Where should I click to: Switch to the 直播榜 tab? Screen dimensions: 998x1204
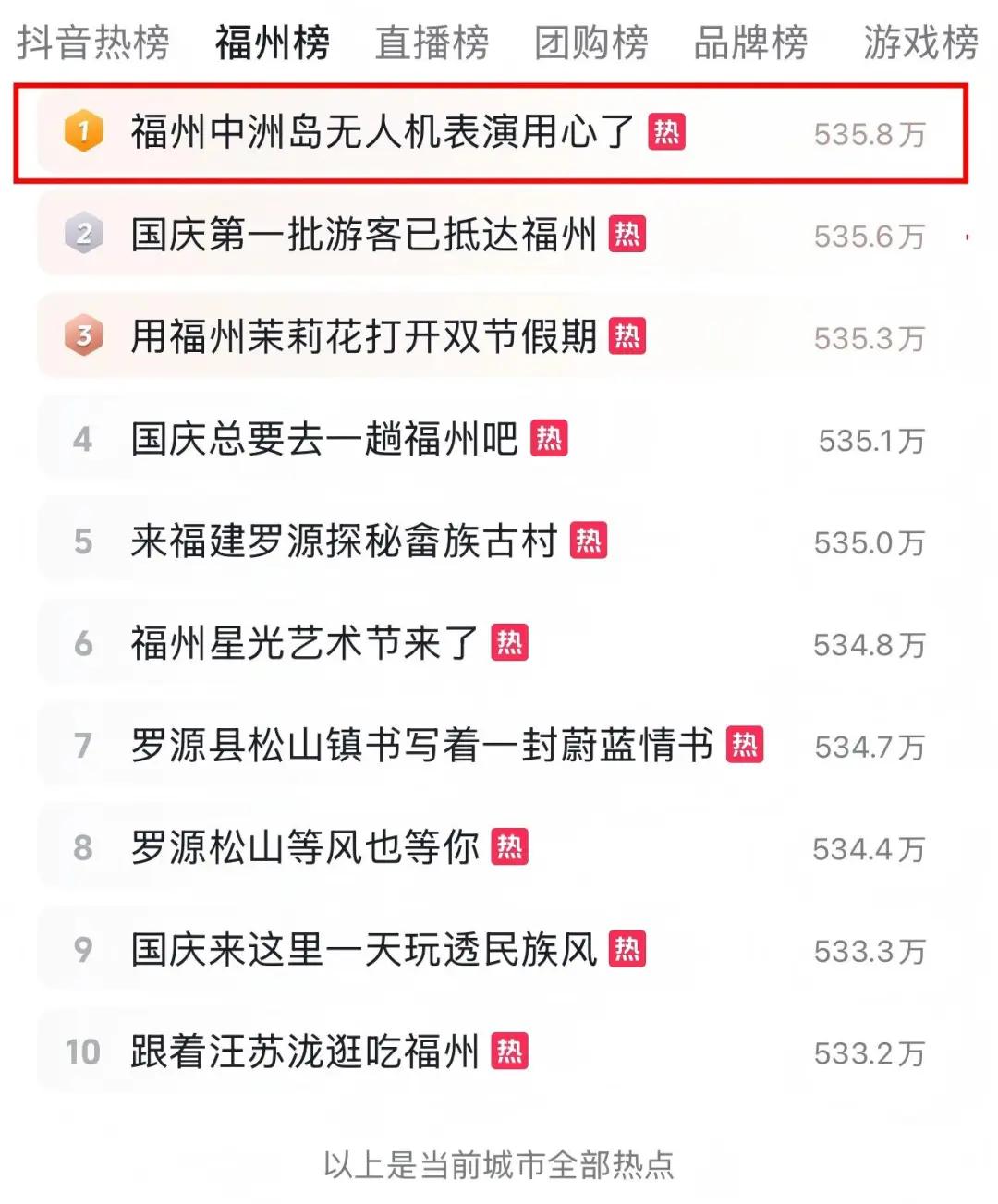(x=432, y=43)
